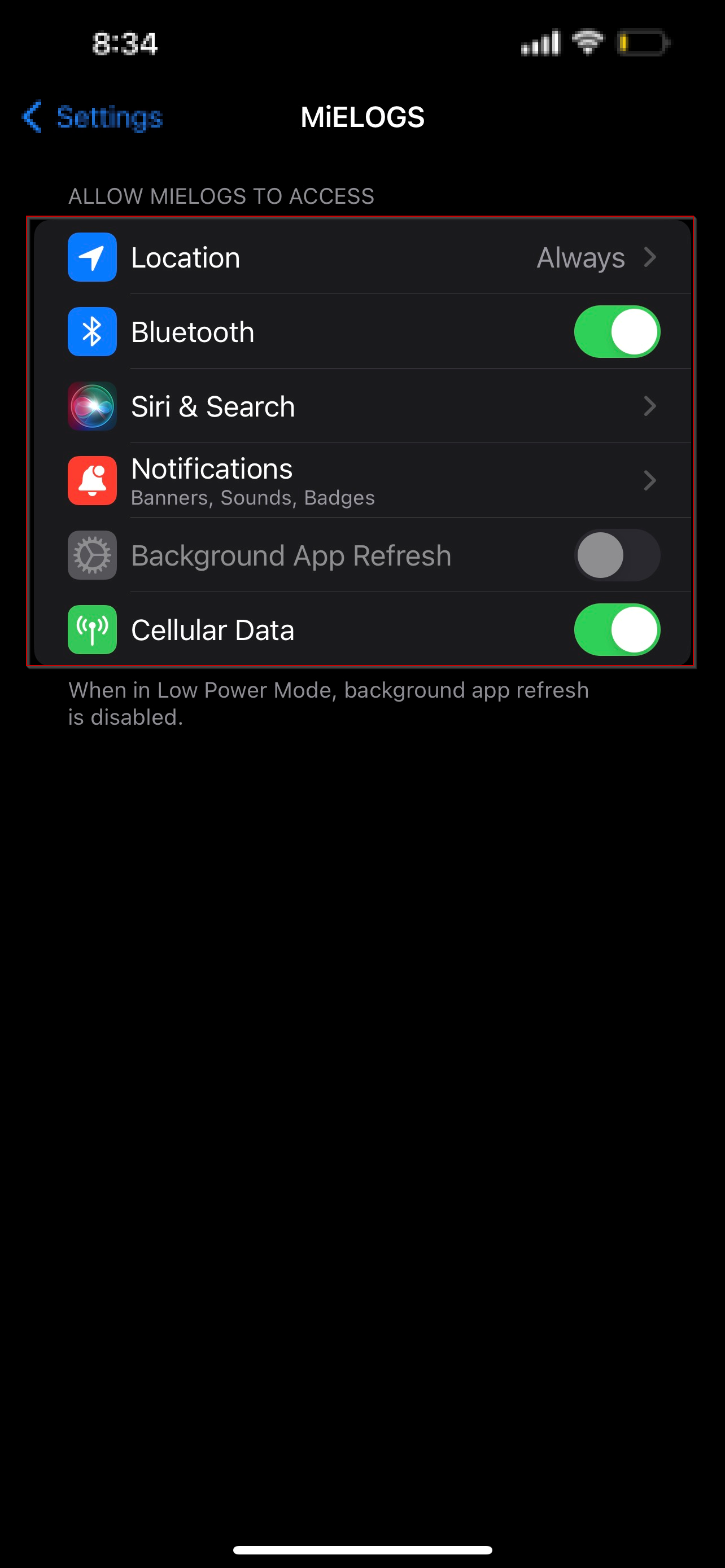Open Location access settings
725x1568 pixels.
pos(362,257)
